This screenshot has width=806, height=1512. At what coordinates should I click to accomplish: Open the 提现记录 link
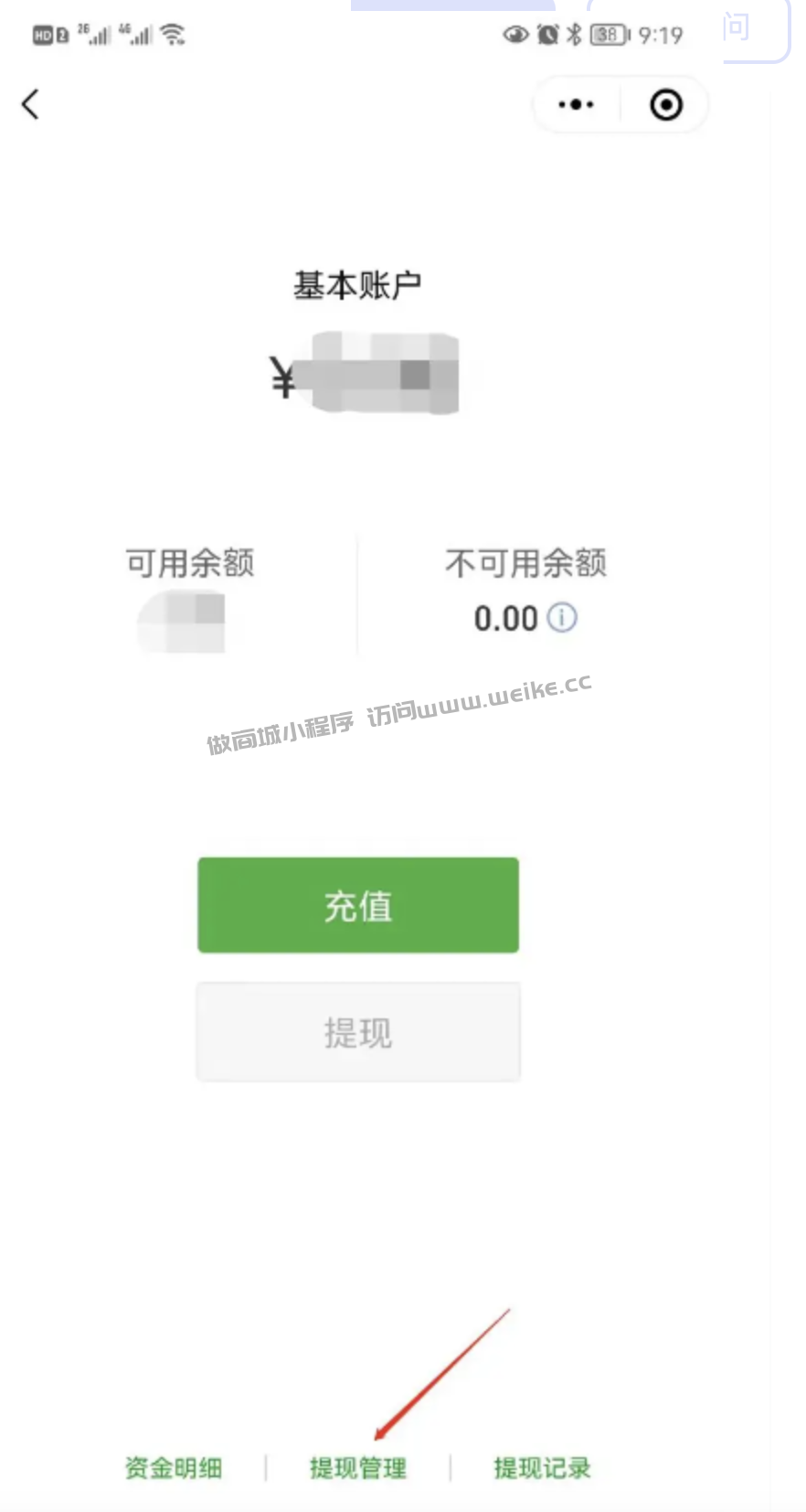[543, 1467]
